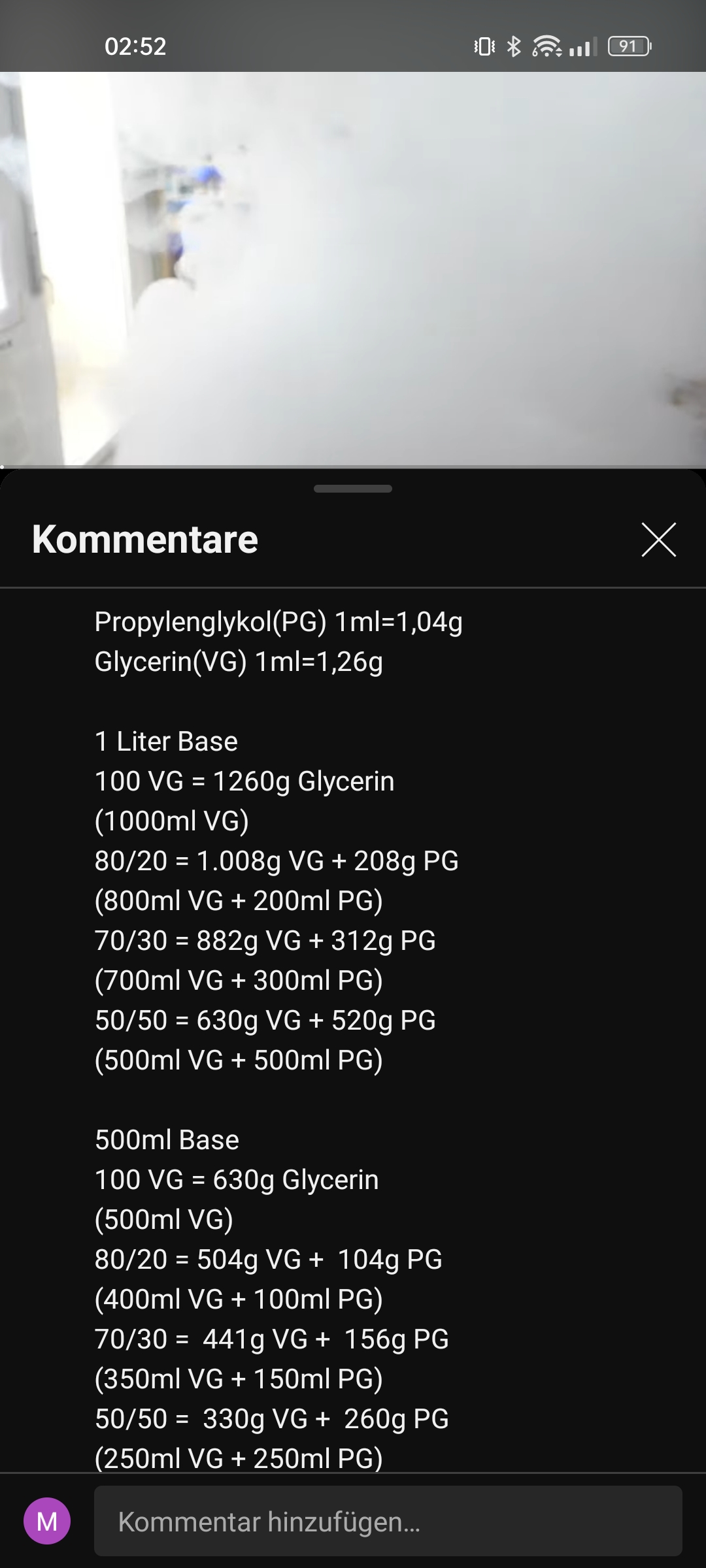
Task: Tap the video player above the comments
Action: tap(353, 268)
